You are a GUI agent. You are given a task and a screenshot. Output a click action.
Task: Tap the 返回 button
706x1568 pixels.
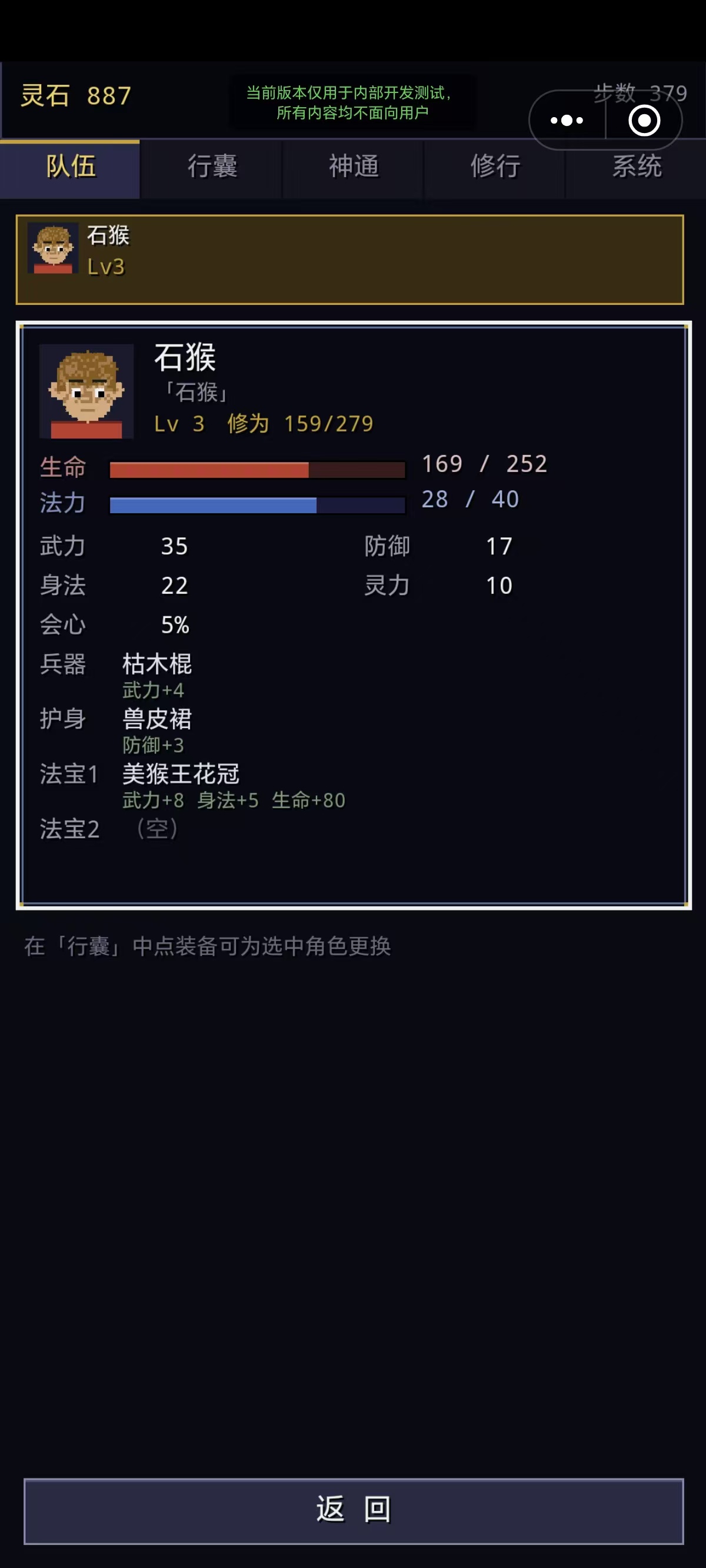(x=354, y=1511)
